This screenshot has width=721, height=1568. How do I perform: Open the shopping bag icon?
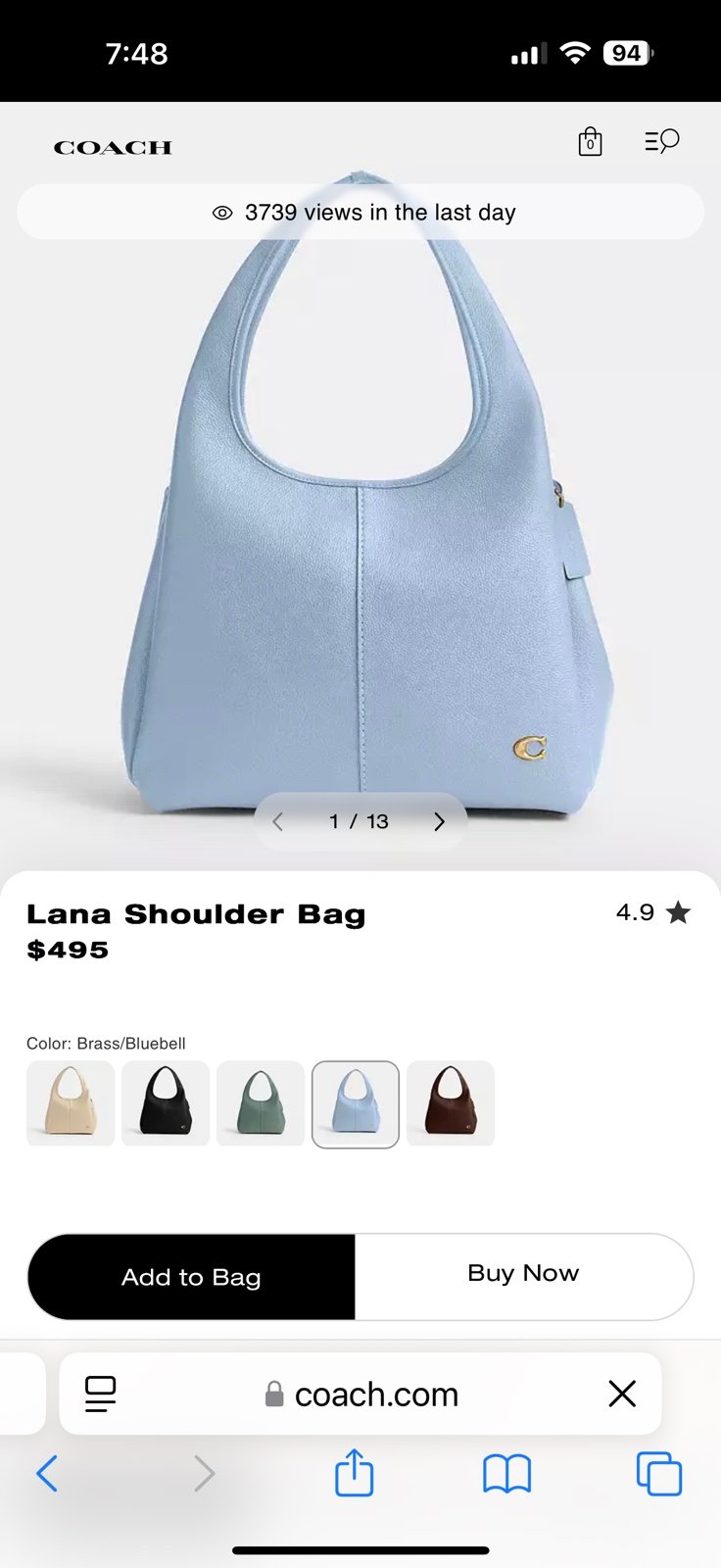[x=590, y=142]
